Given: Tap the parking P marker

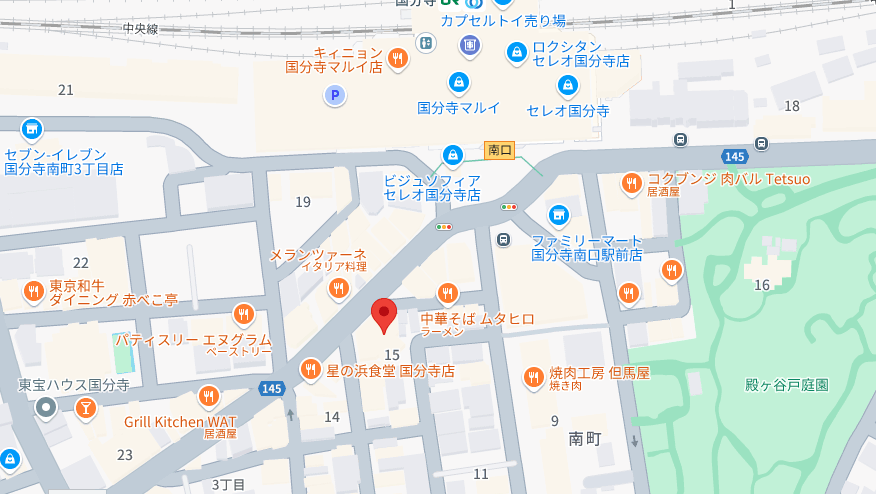Looking at the screenshot, I should (x=335, y=95).
